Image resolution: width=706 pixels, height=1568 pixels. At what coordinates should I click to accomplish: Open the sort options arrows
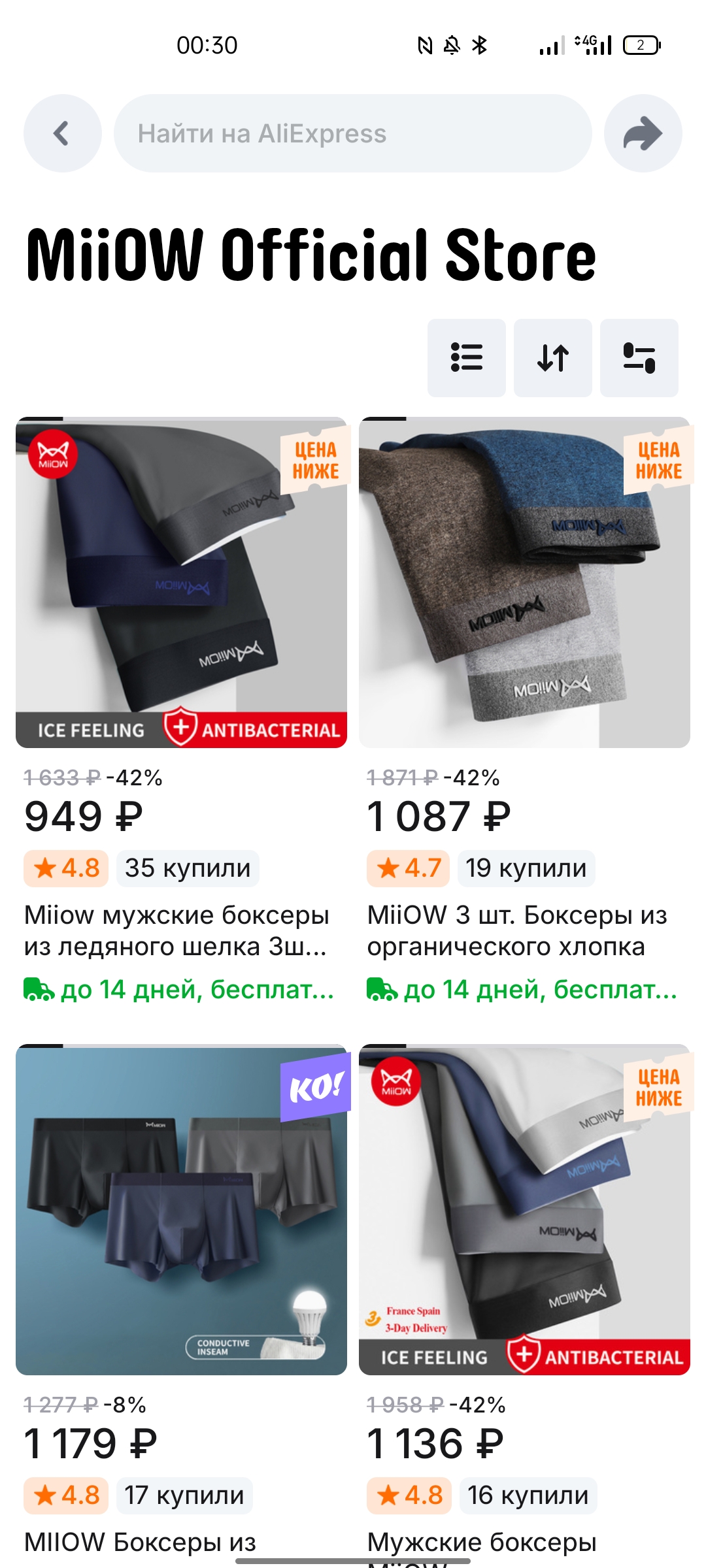pos(552,358)
